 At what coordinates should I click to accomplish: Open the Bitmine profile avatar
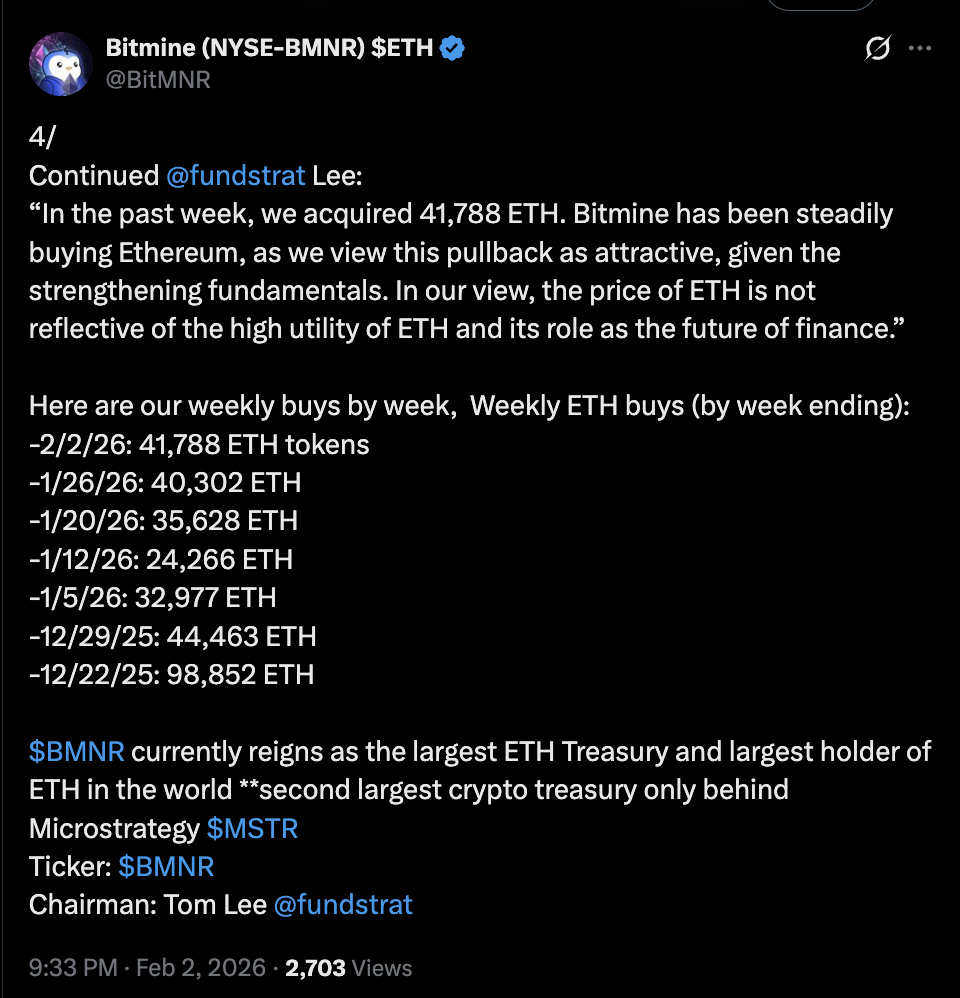(61, 64)
